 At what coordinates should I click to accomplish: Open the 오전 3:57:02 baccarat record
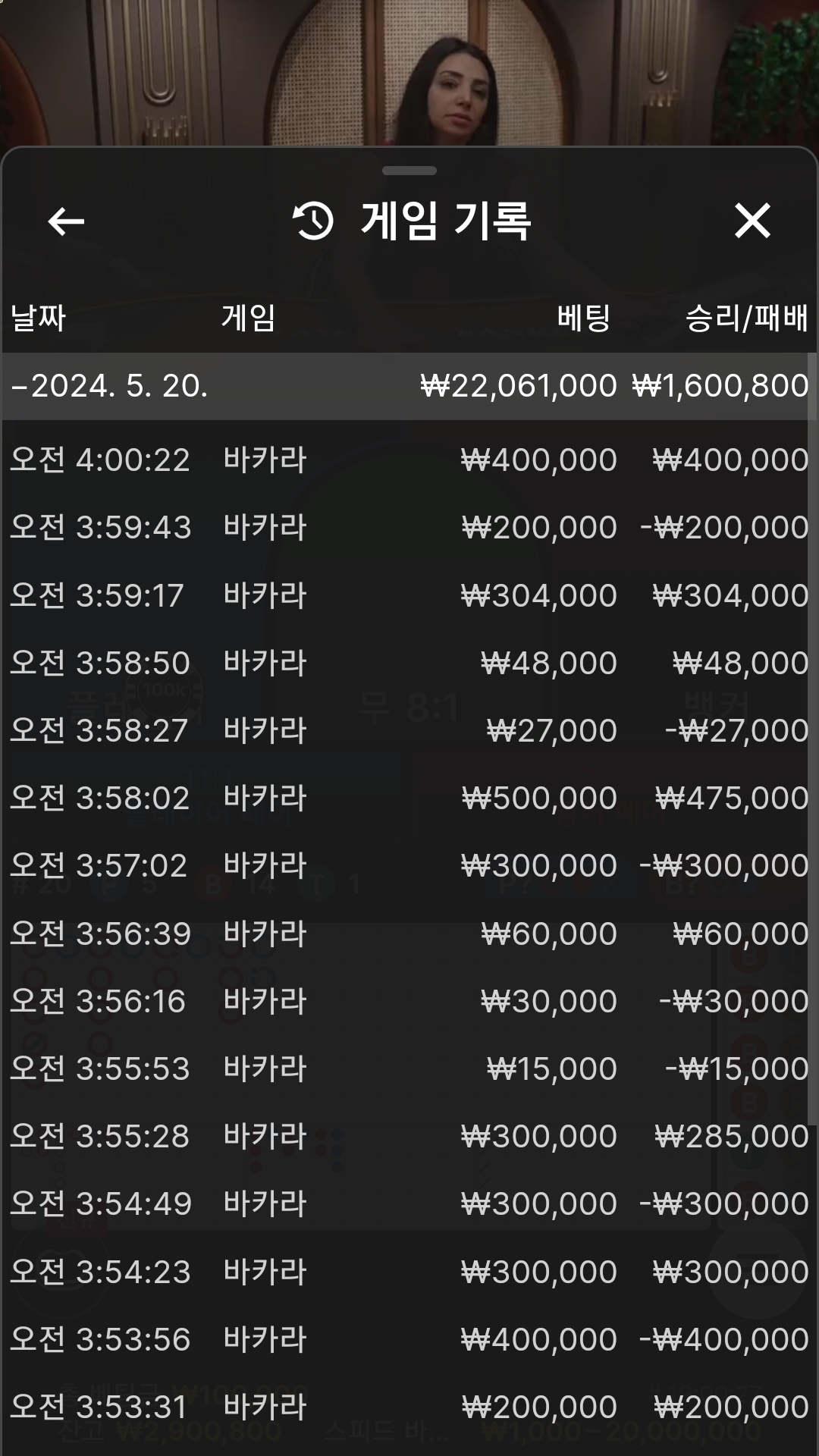(409, 865)
